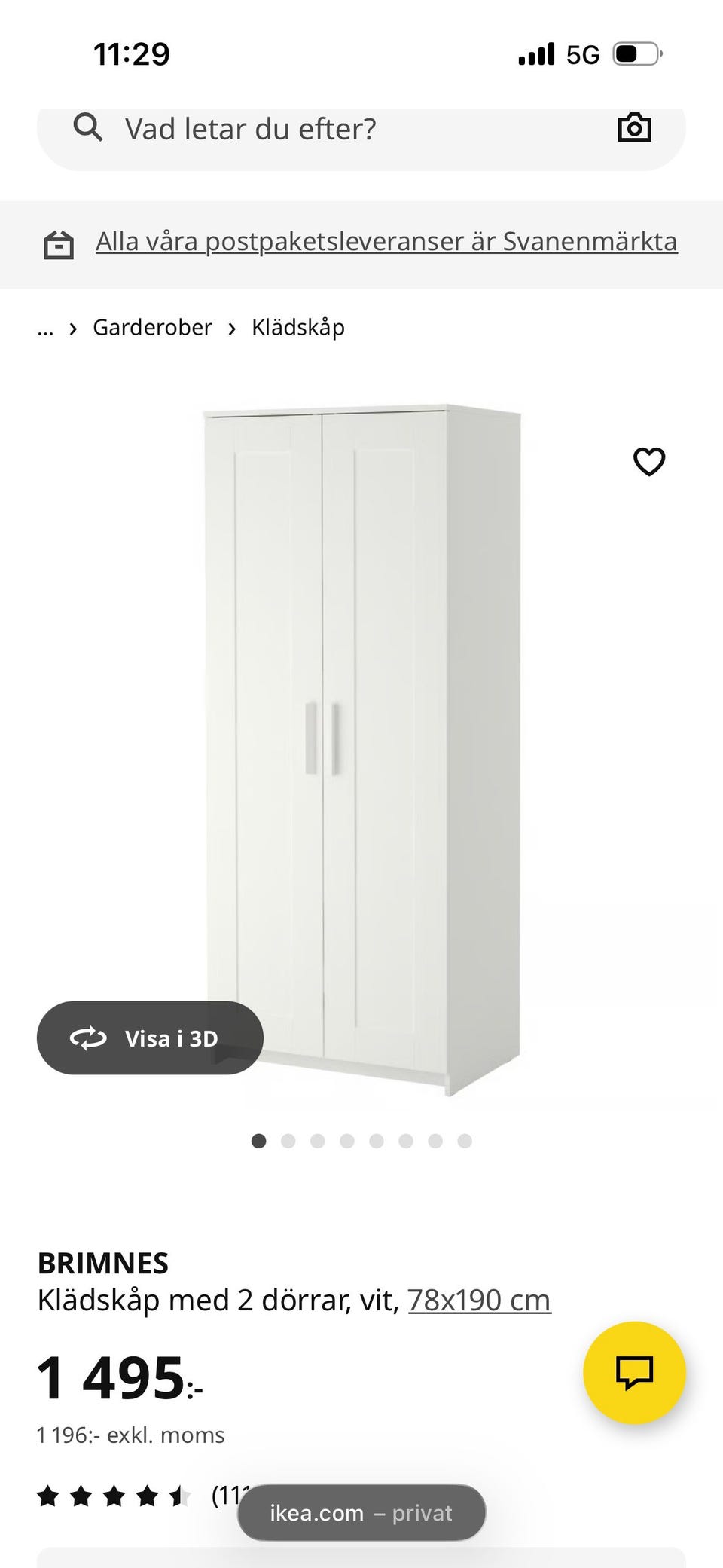Go to Garderober breadcrumb
The width and height of the screenshot is (723, 1568).
click(152, 328)
